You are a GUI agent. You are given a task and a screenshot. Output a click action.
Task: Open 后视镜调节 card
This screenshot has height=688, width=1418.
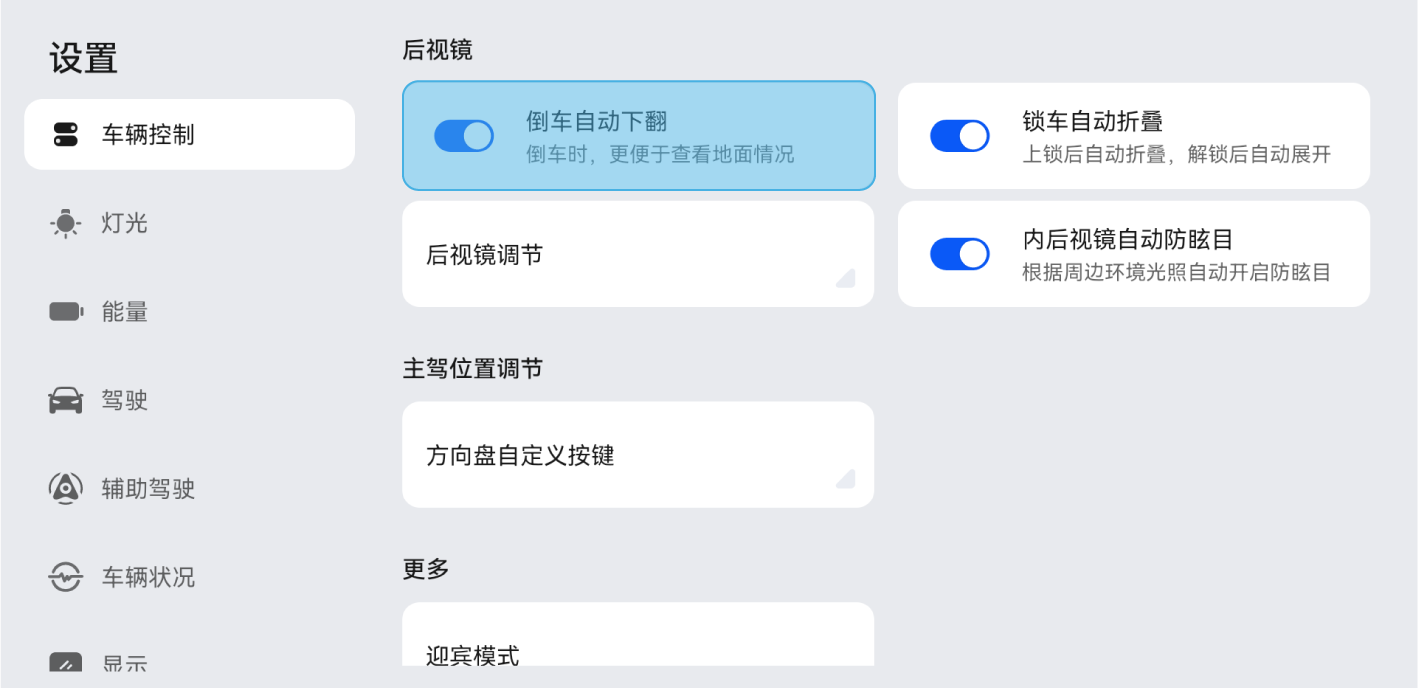[638, 254]
